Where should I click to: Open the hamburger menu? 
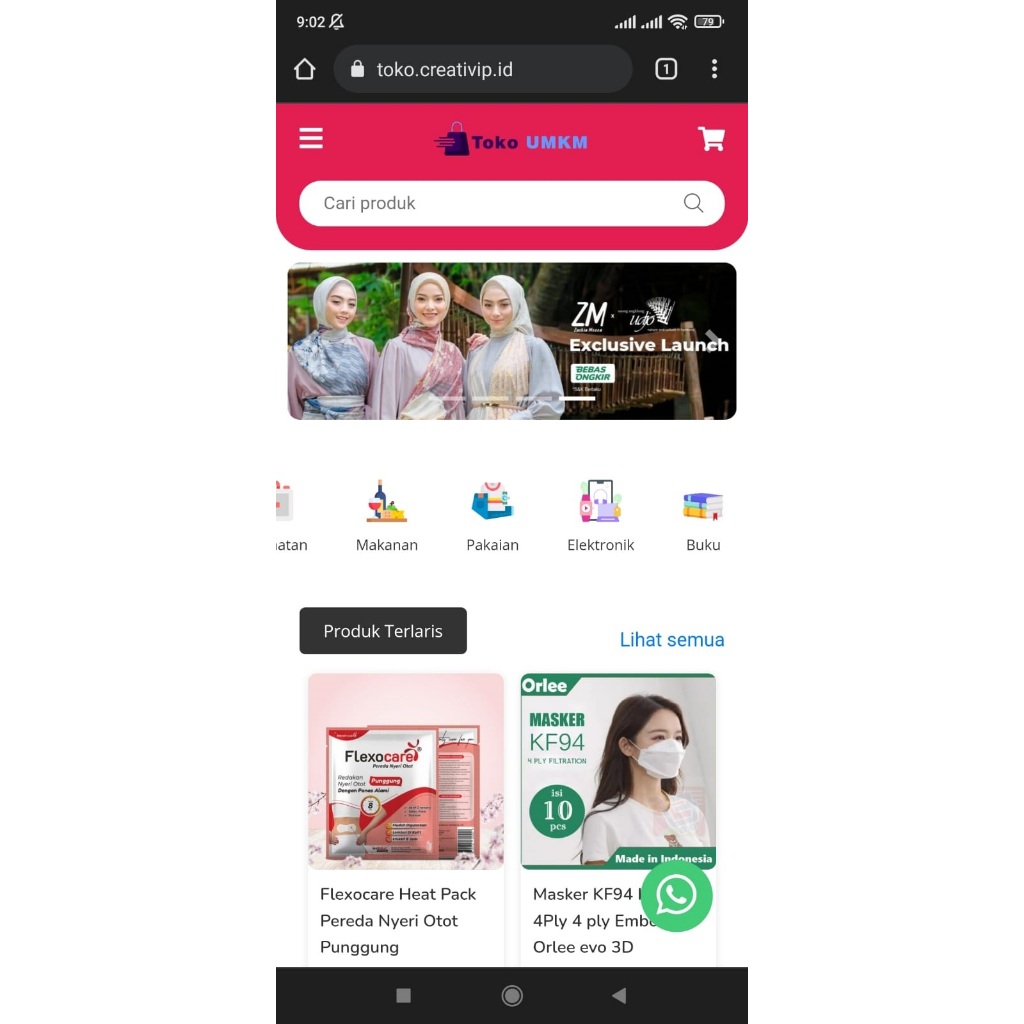coord(311,138)
